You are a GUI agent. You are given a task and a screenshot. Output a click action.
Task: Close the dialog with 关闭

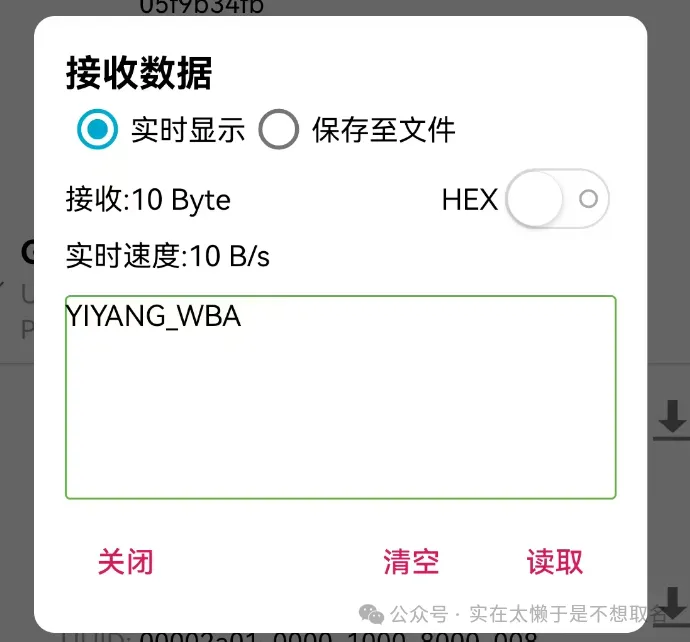tap(126, 561)
